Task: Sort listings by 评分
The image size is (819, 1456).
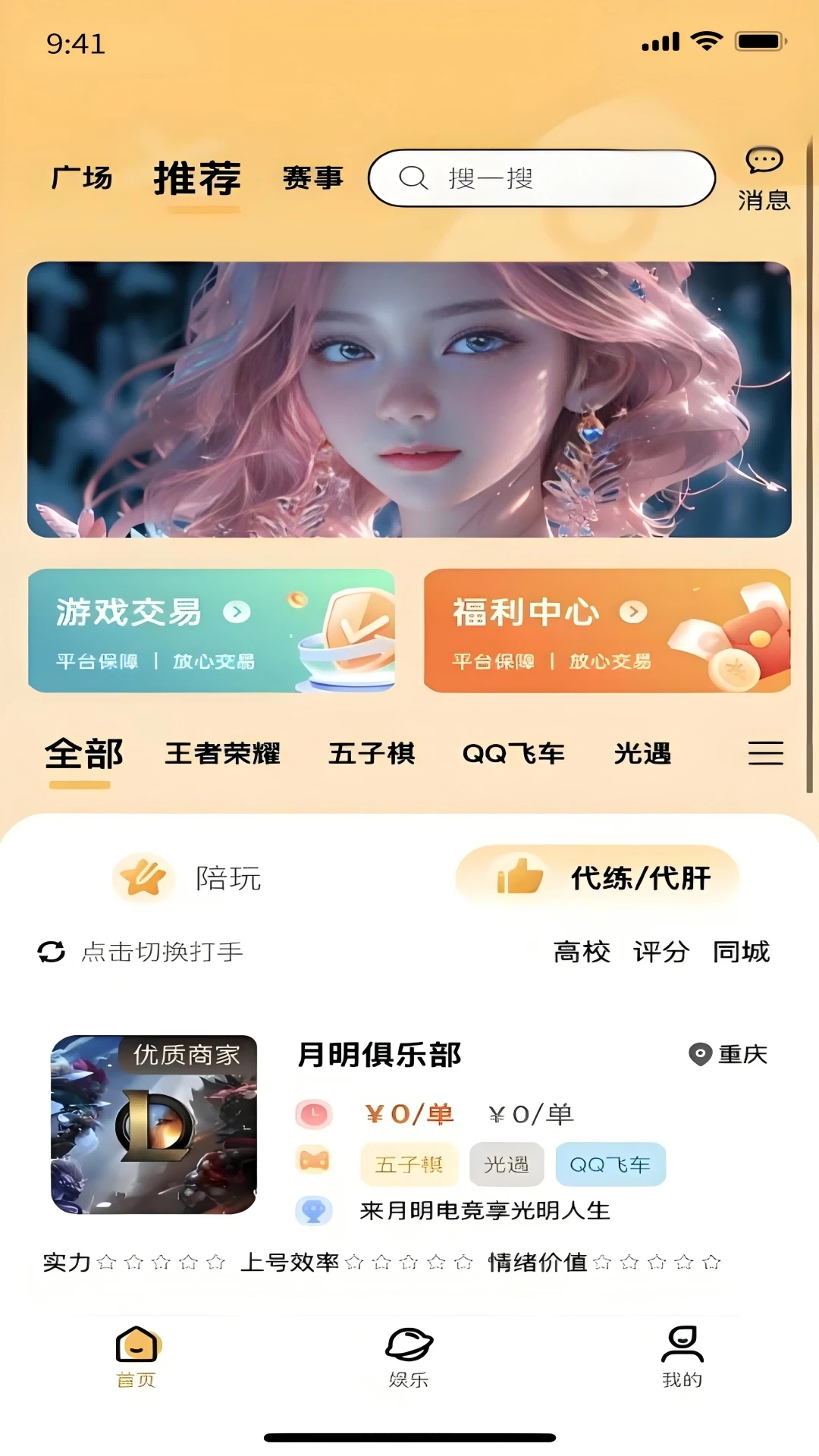Action: [x=661, y=952]
